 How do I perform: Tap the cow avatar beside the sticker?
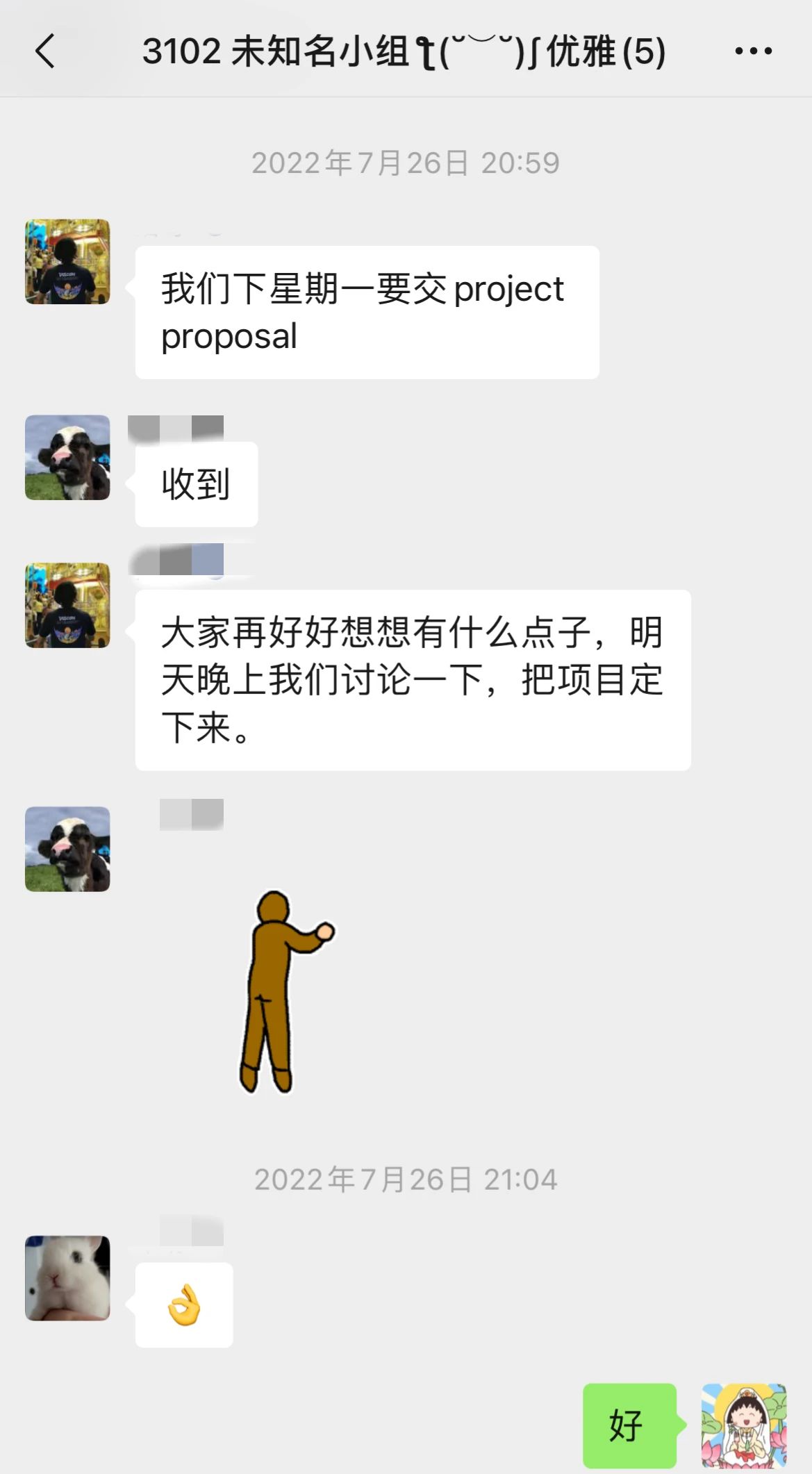tap(67, 849)
